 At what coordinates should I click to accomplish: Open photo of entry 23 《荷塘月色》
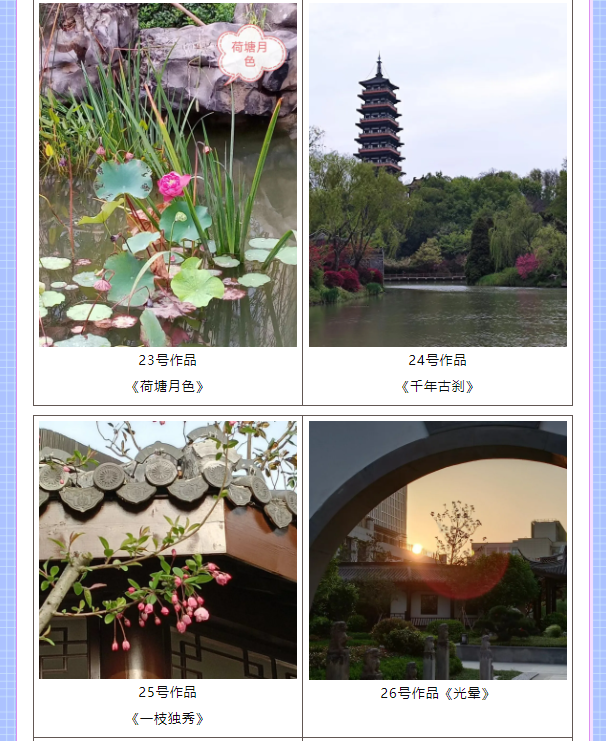[x=168, y=175]
